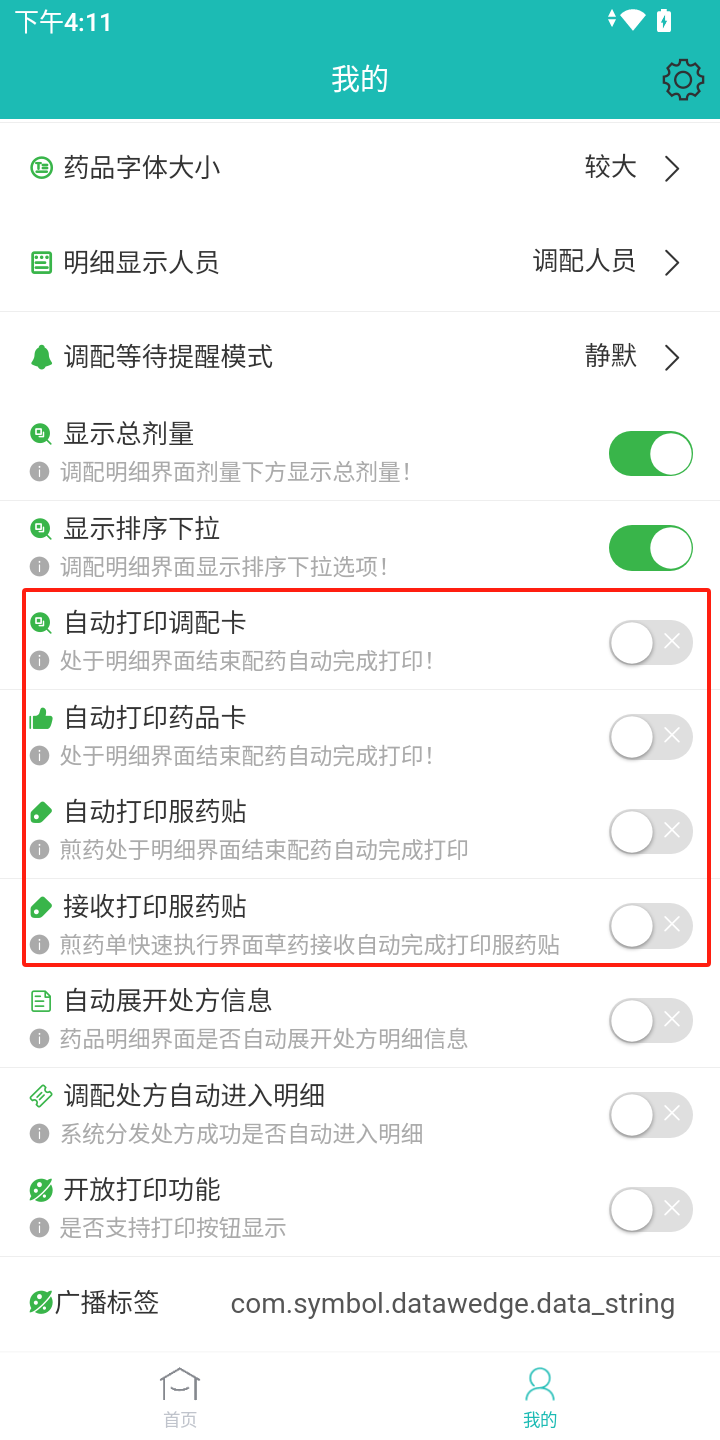Toggle on 自动打印药品卡
The image size is (720, 1440).
pos(651,737)
